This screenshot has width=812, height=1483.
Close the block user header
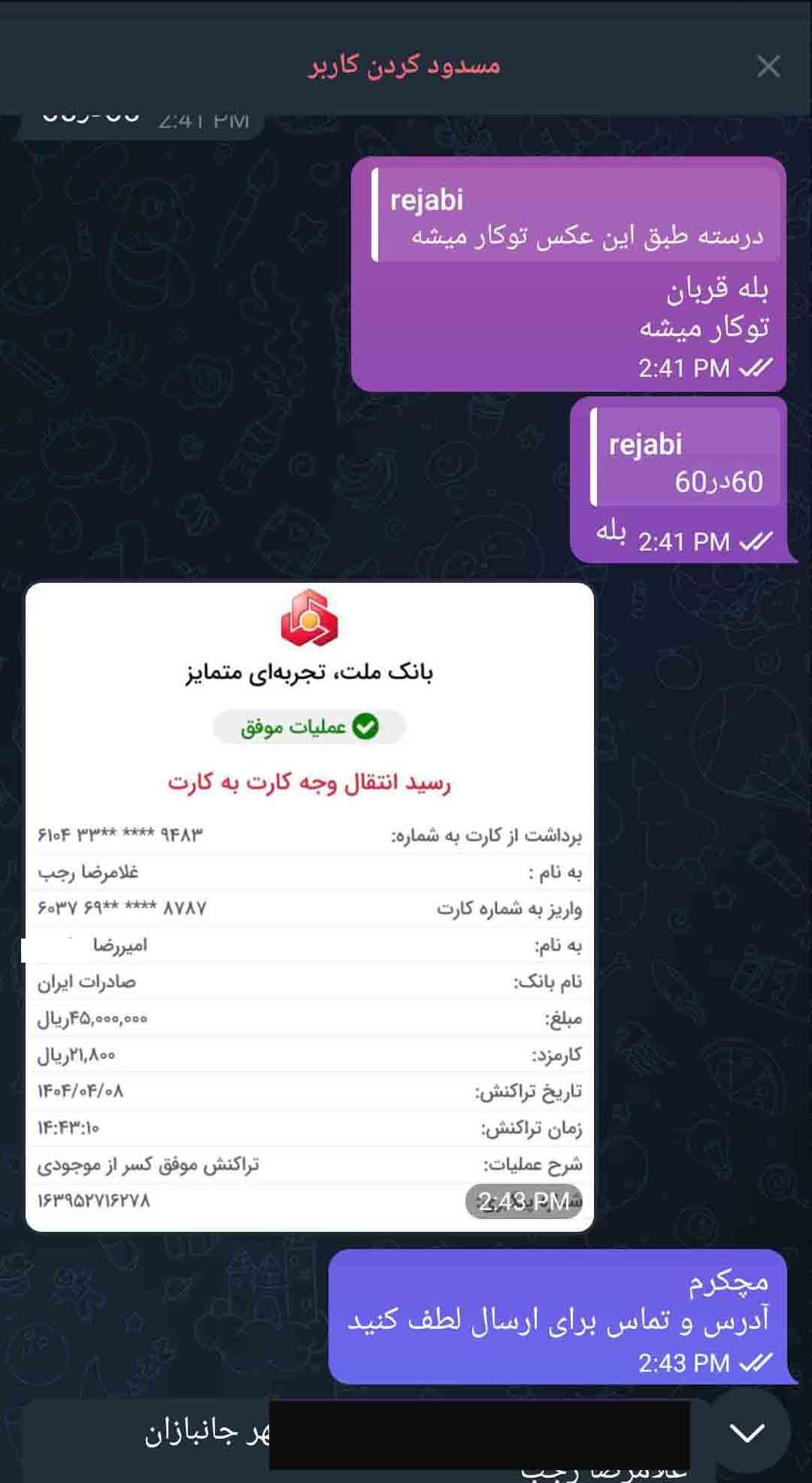(768, 66)
